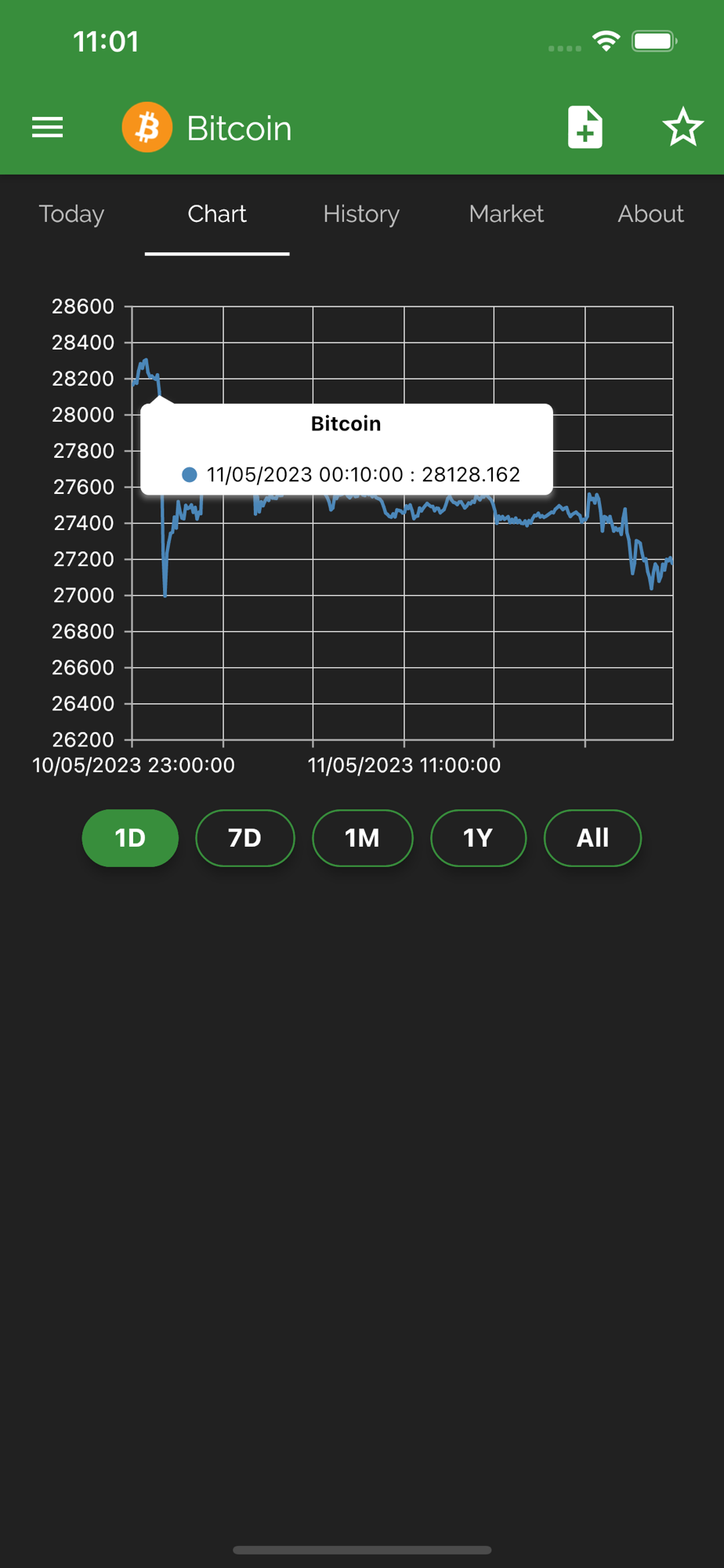The height and width of the screenshot is (1568, 724).
Task: Choose the All time range
Action: click(x=592, y=838)
